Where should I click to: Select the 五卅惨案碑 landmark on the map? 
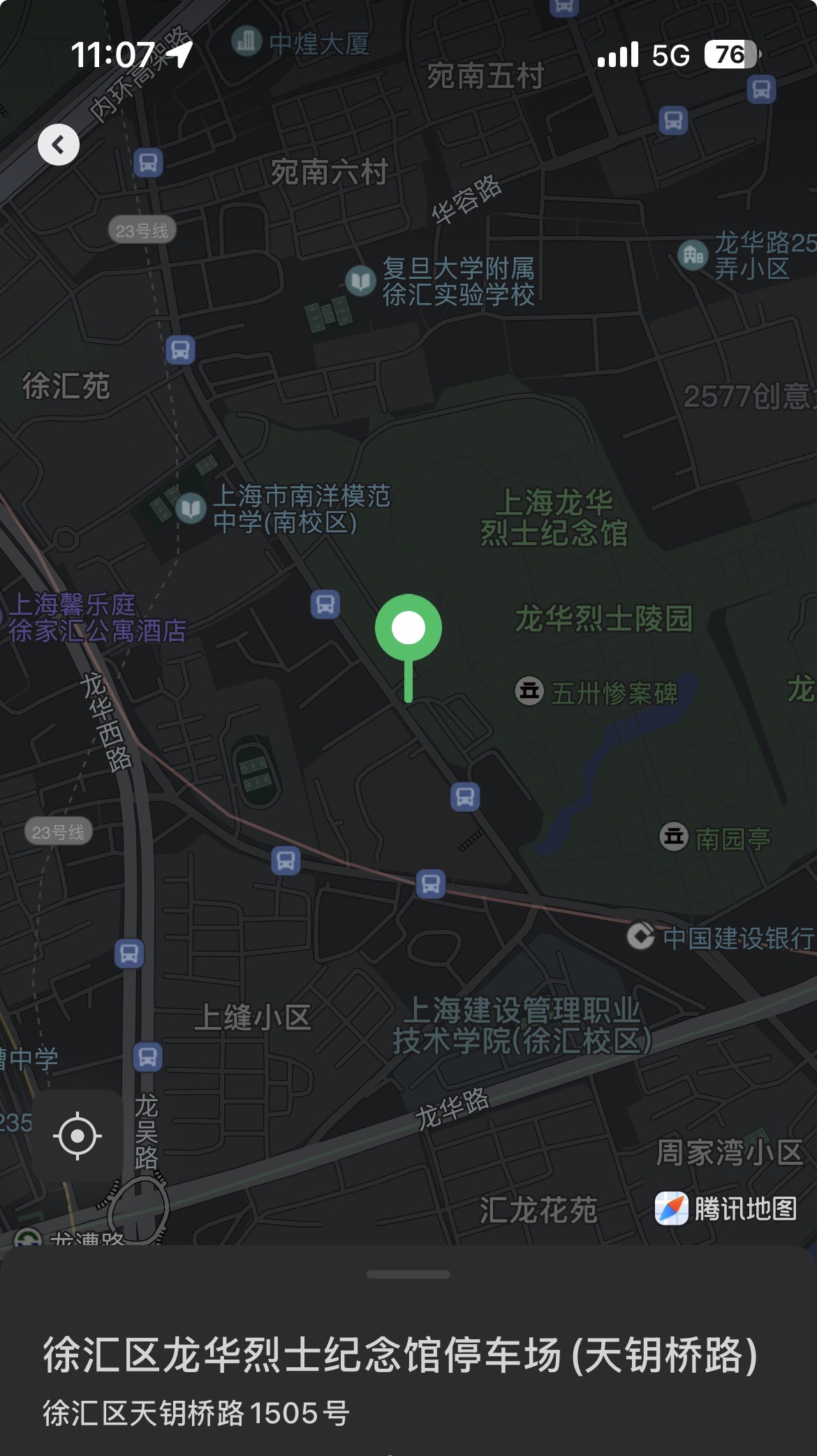click(x=529, y=692)
